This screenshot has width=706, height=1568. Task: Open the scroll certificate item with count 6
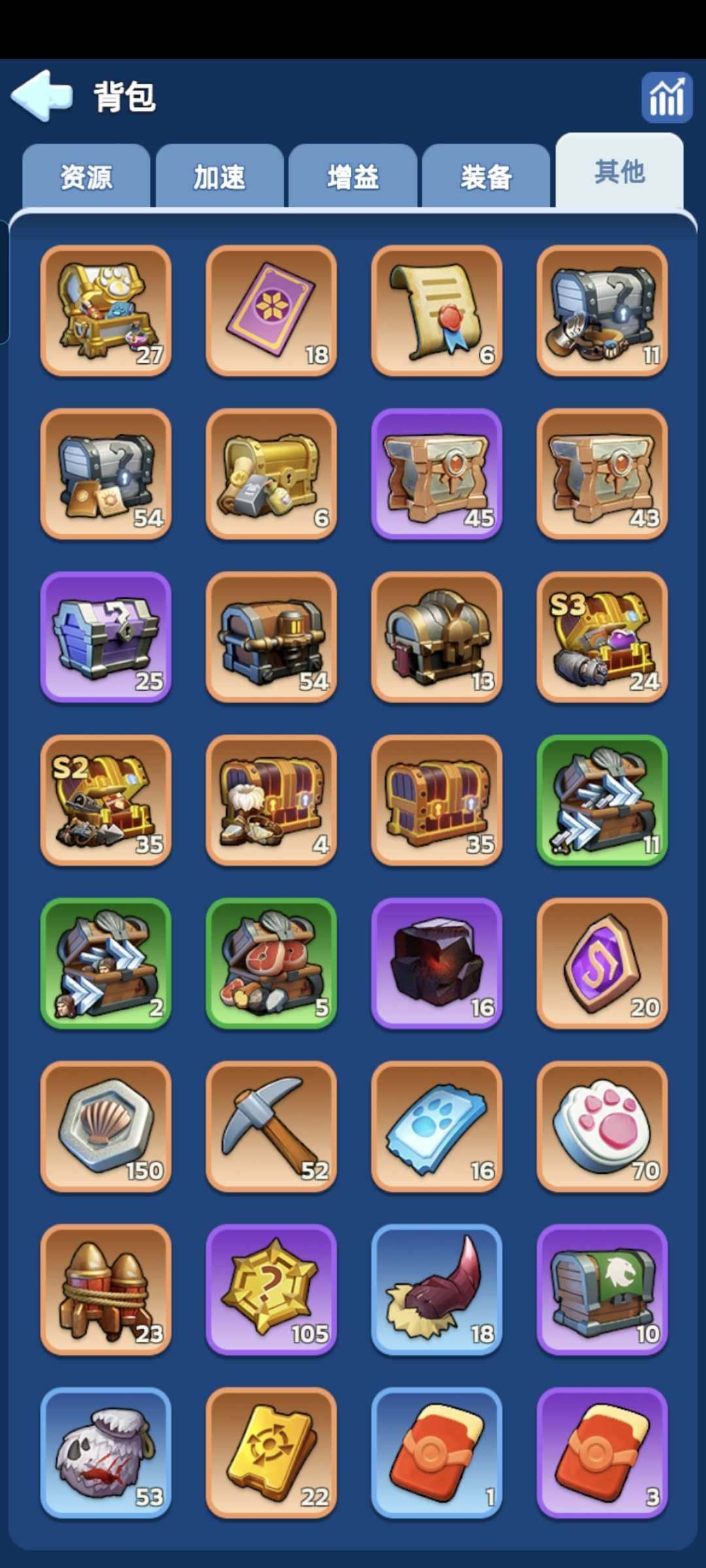point(437,310)
